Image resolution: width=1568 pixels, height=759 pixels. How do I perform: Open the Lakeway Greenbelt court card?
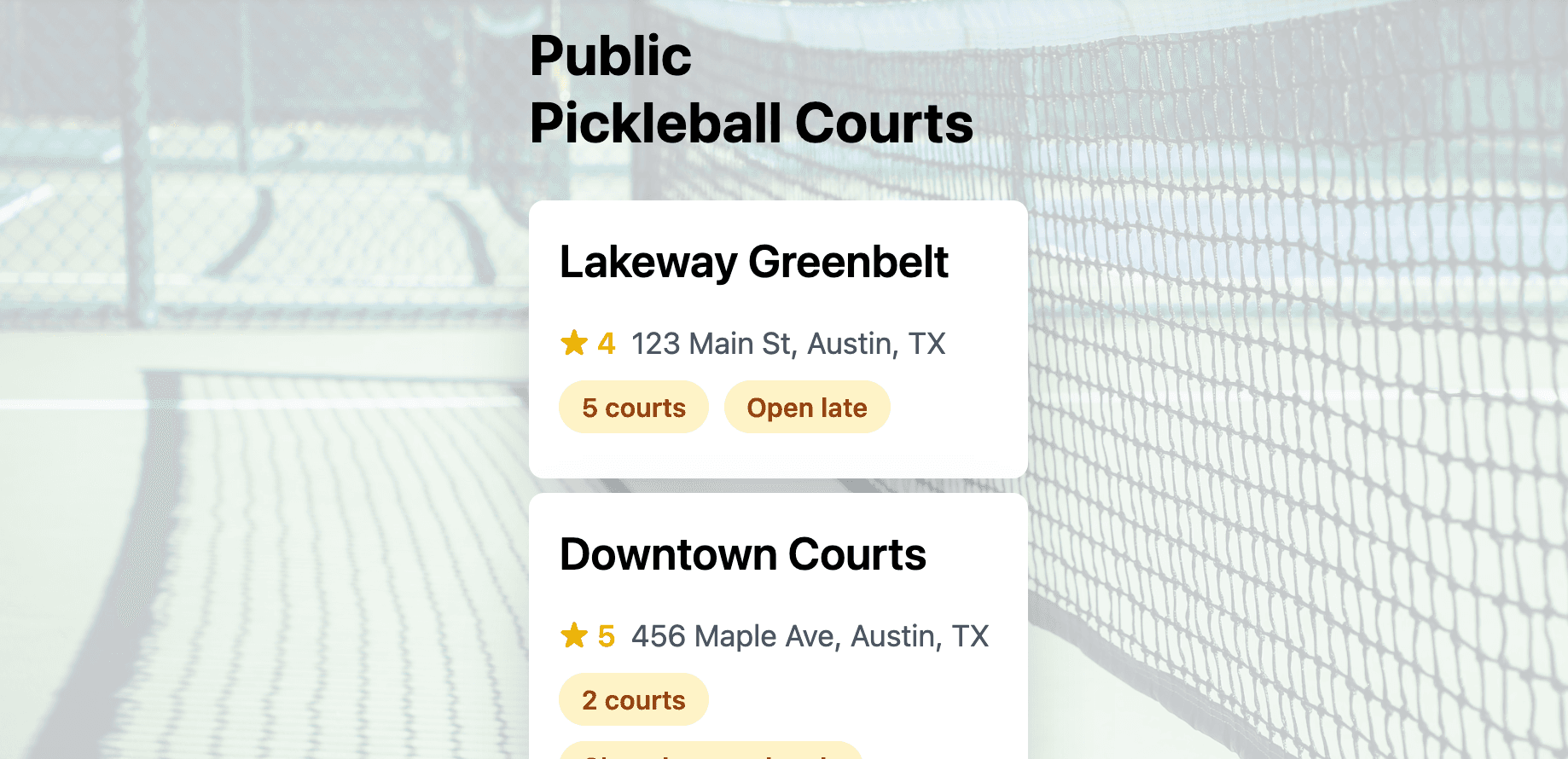(753, 263)
